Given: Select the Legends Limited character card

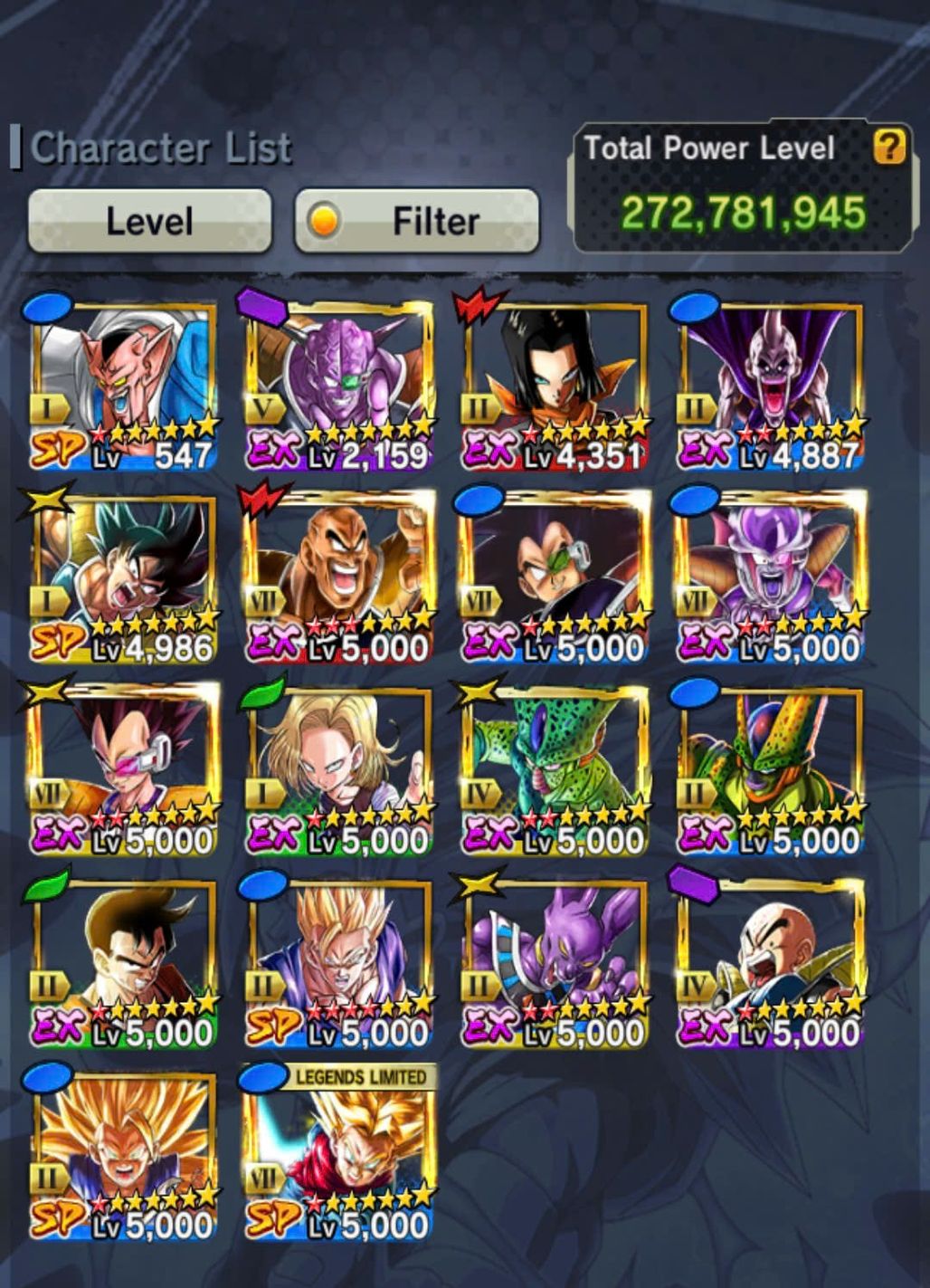Looking at the screenshot, I should click(x=339, y=1154).
